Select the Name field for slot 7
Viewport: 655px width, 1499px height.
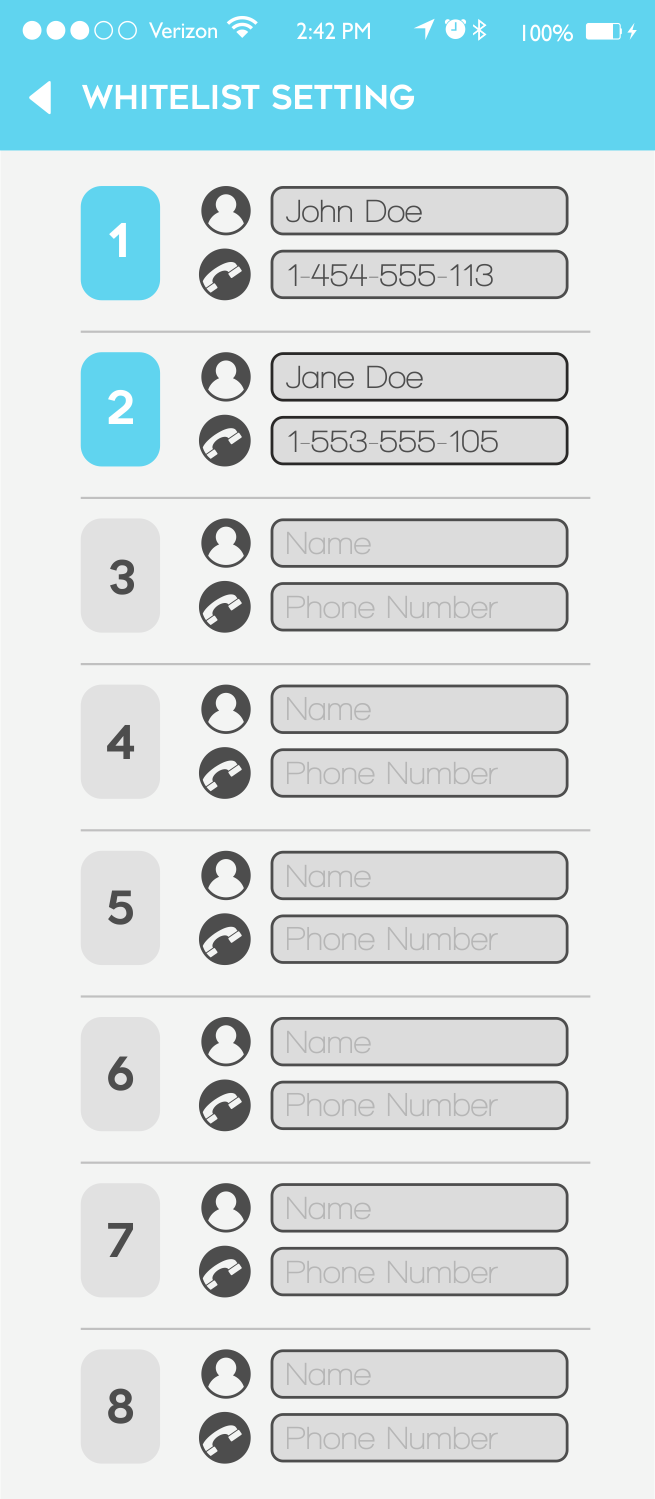(x=419, y=1208)
